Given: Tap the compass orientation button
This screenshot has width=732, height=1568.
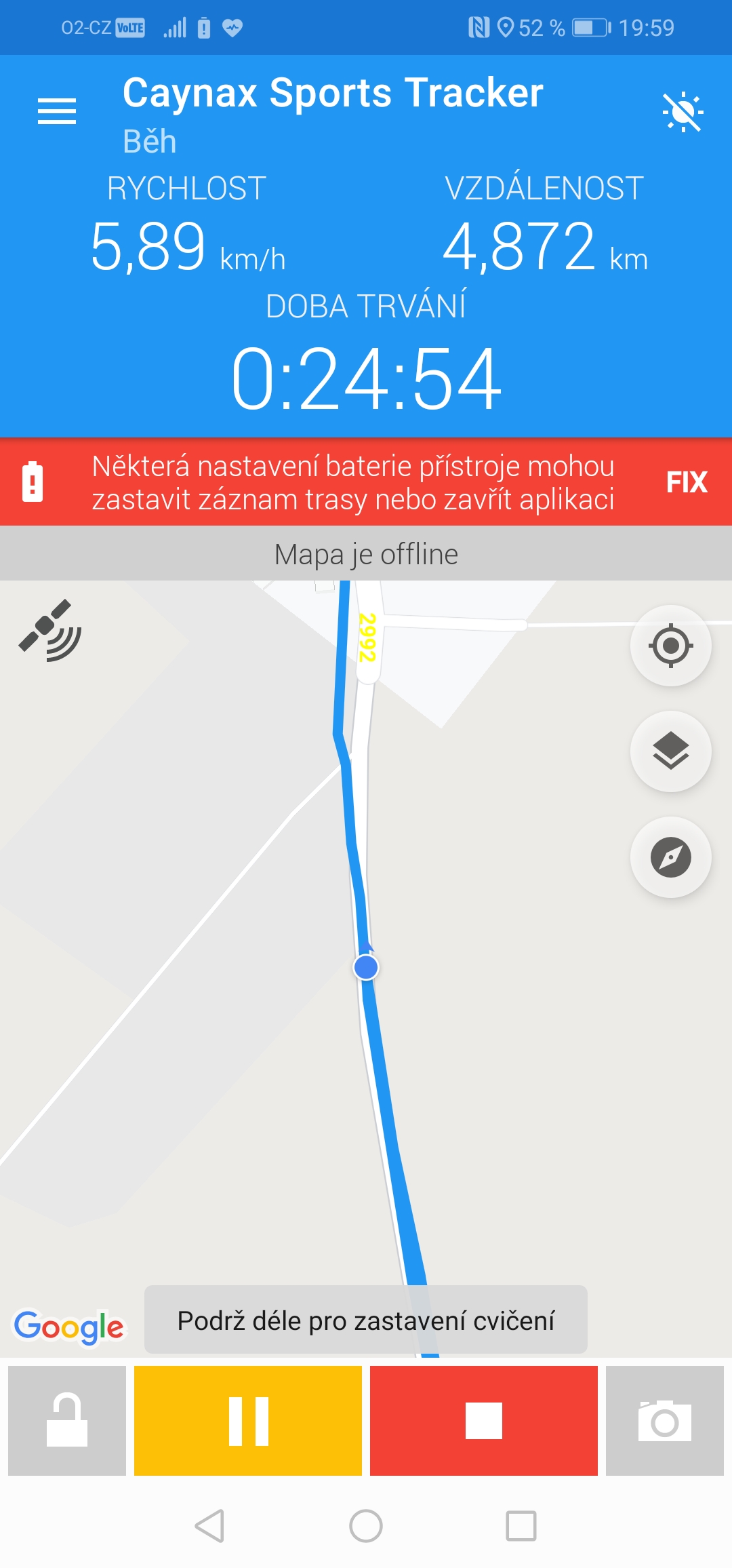Looking at the screenshot, I should (x=670, y=857).
